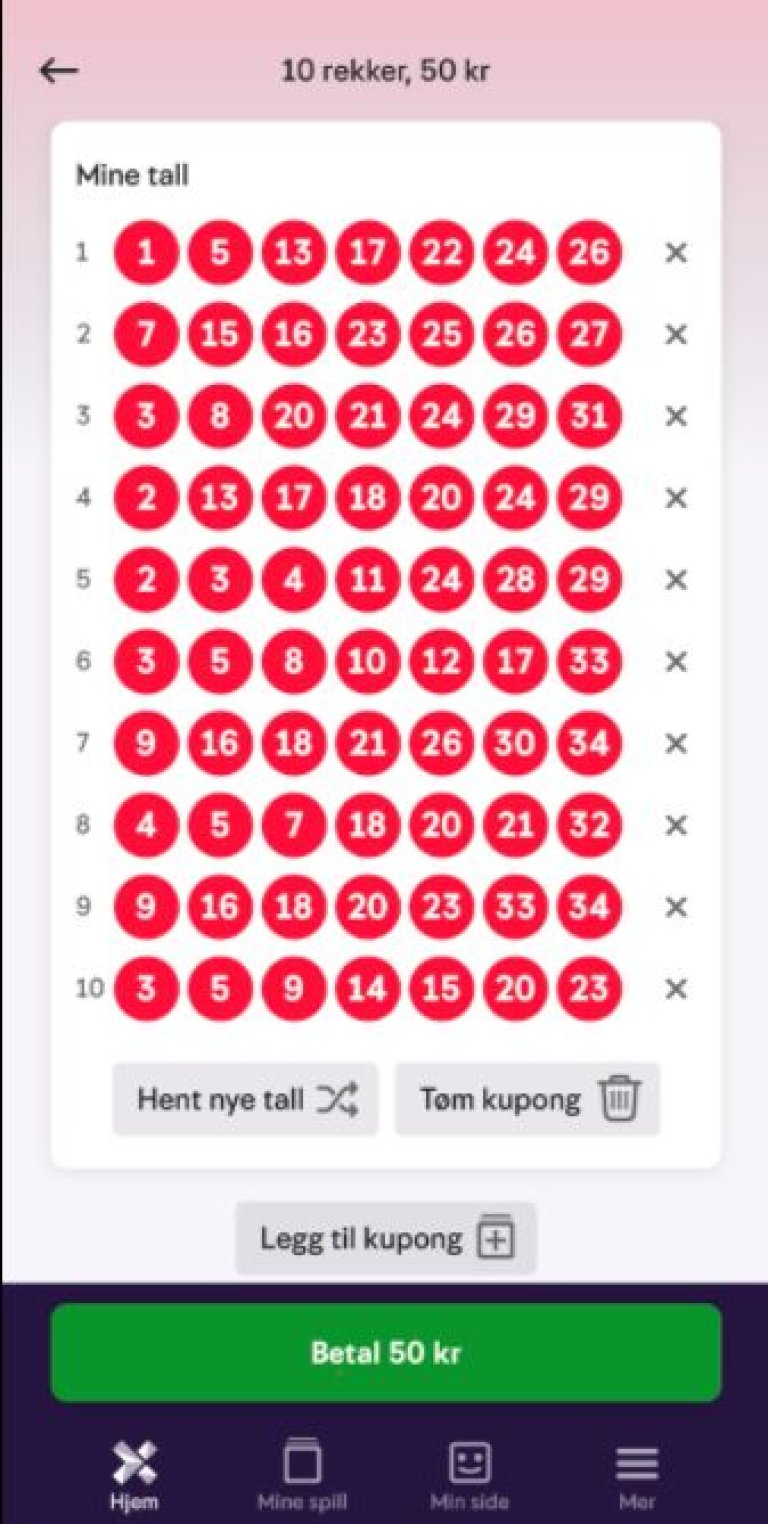
Task: Tap ball 34 in row 7
Action: [589, 744]
